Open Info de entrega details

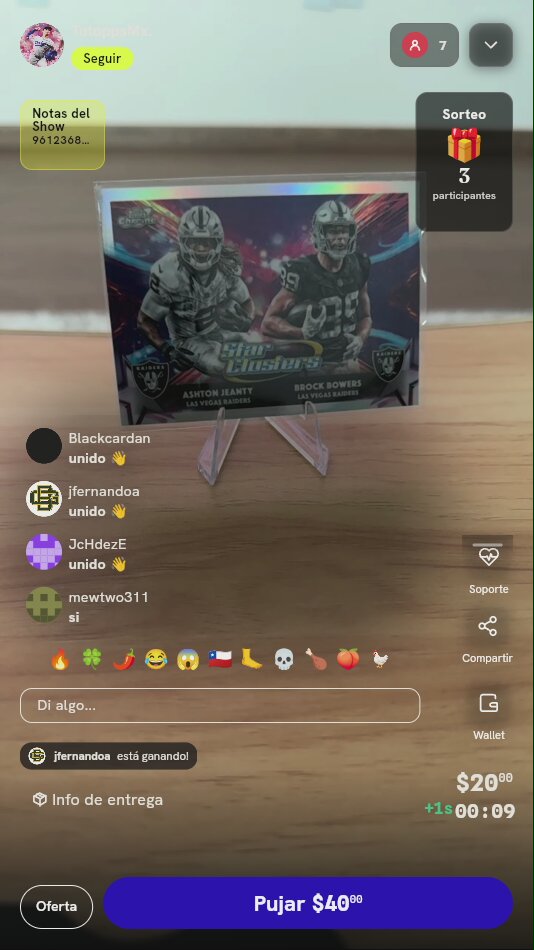pyautogui.click(x=98, y=800)
